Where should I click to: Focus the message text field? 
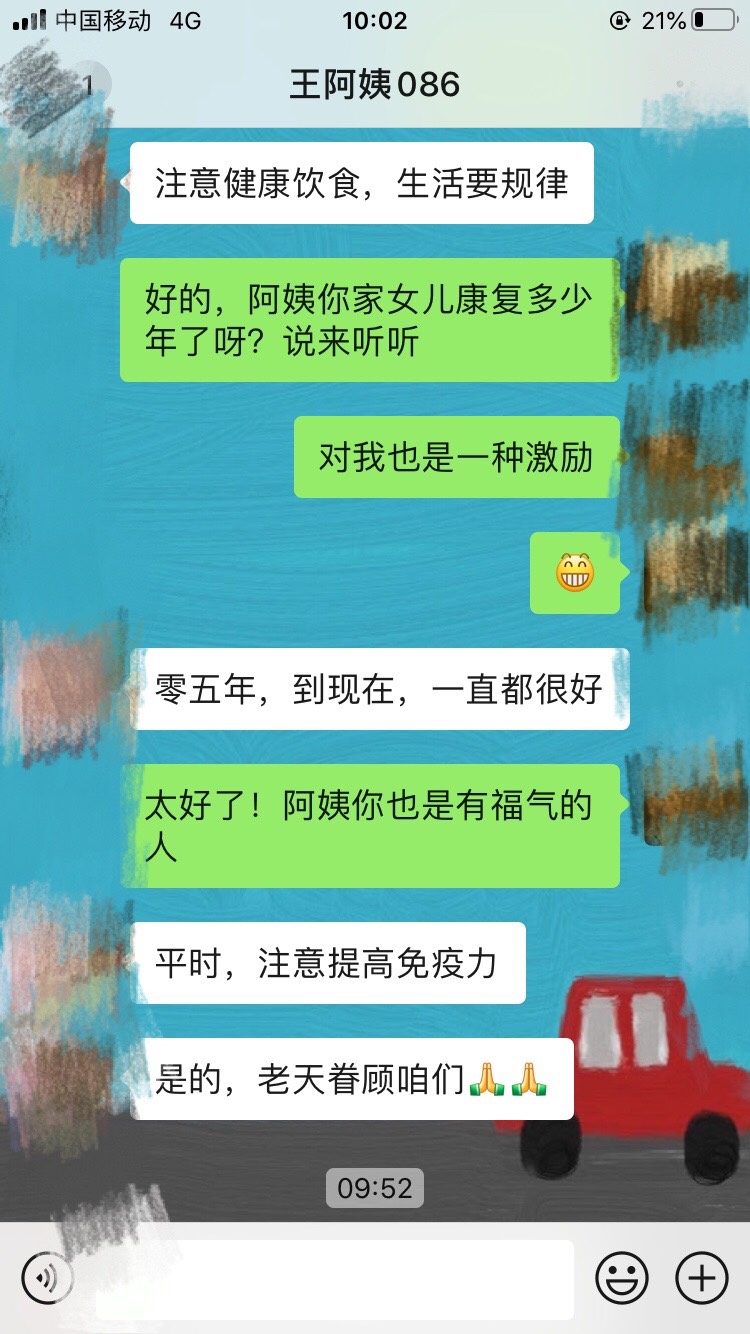330,1277
